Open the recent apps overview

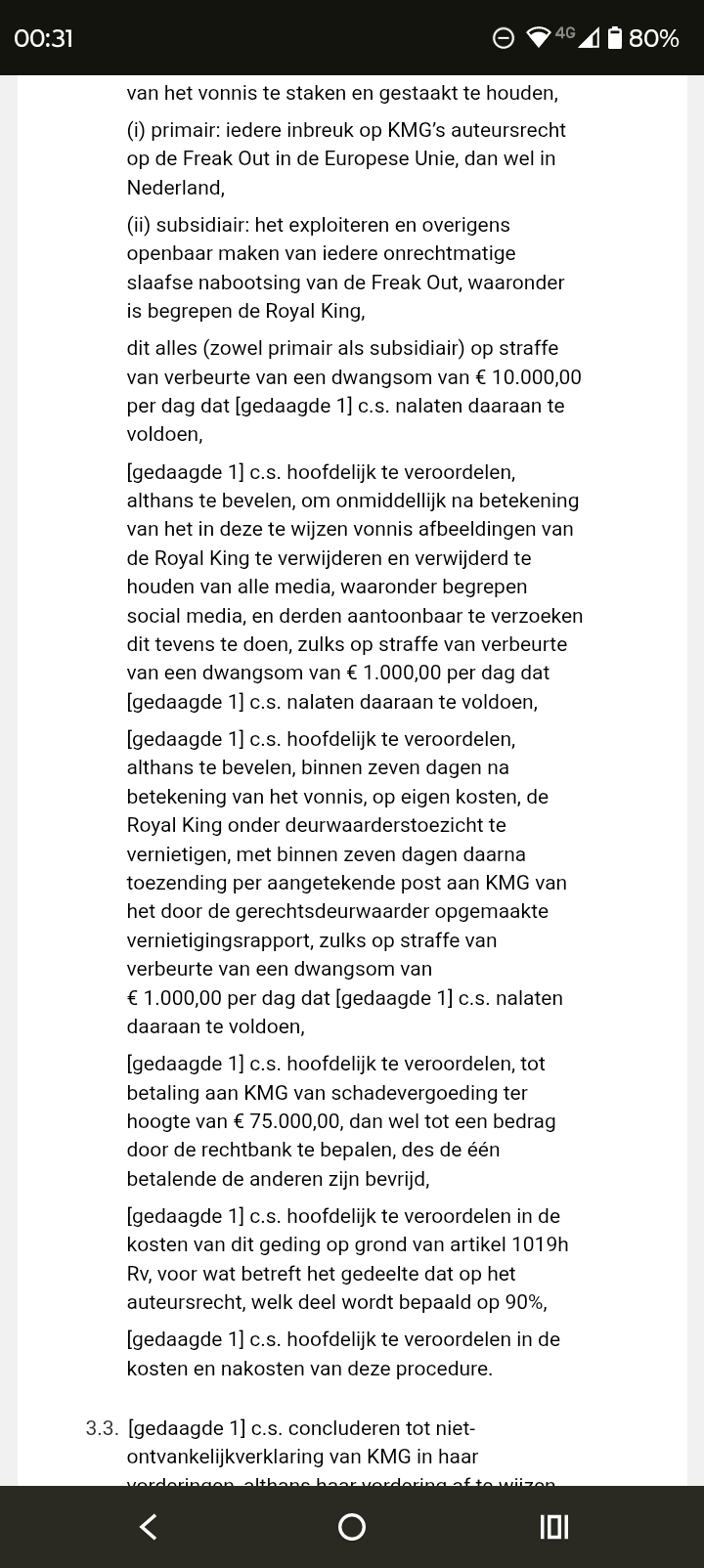pos(554,1527)
